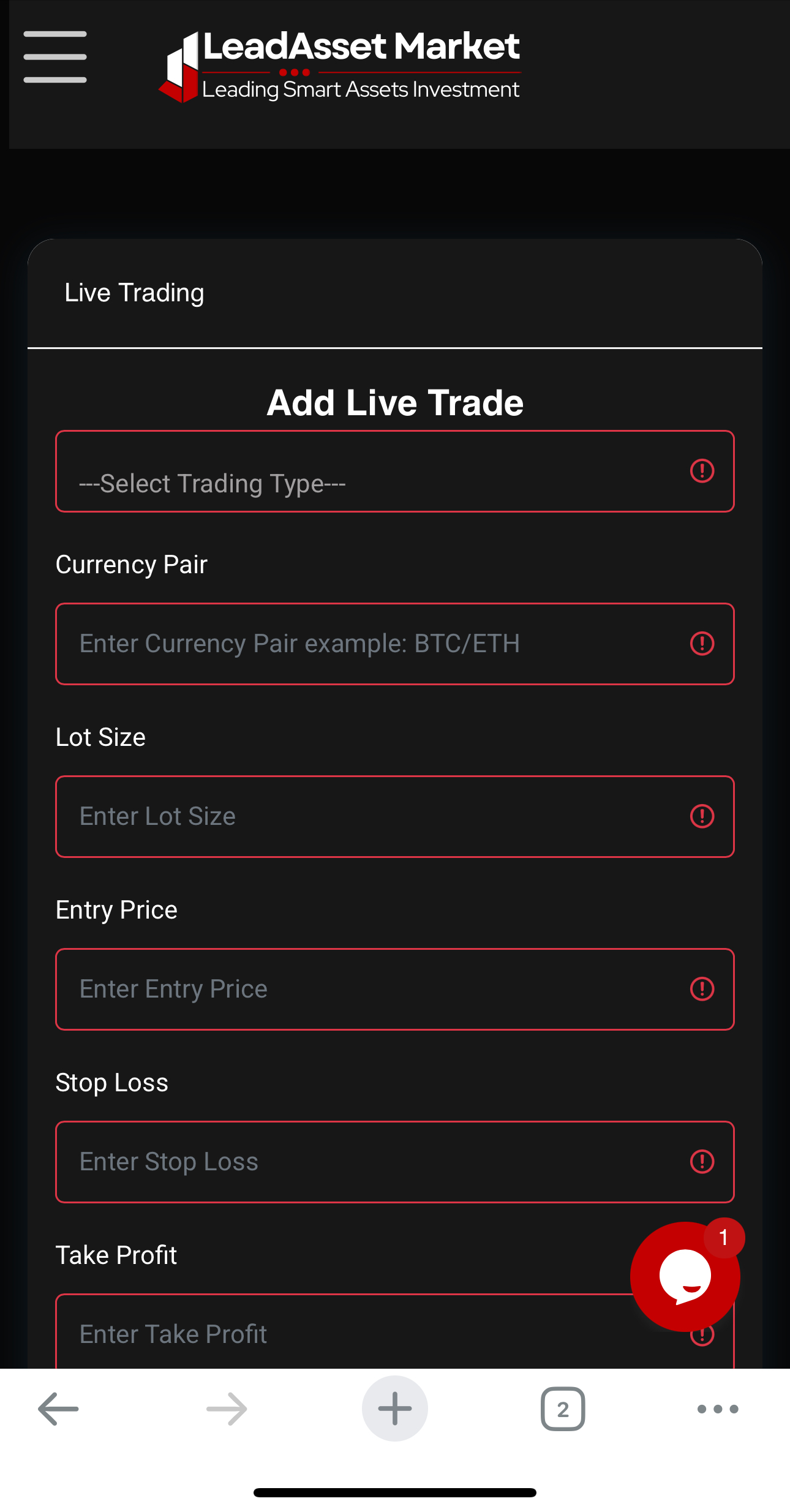Tap the Enter Take Profit field
This screenshot has height=1512, width=790.
coord(343,1332)
